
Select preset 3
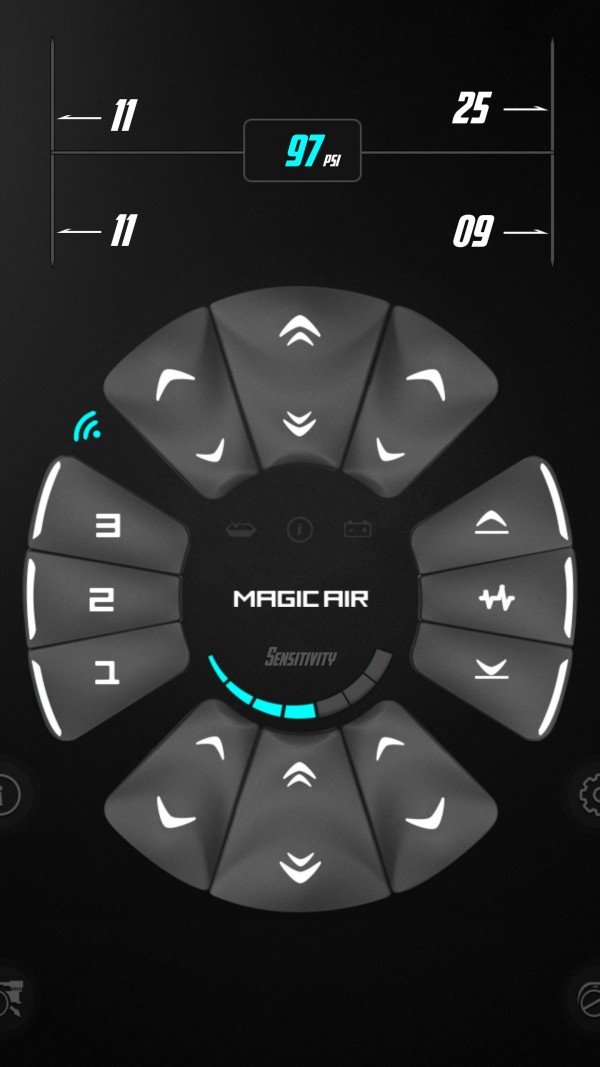(x=105, y=526)
